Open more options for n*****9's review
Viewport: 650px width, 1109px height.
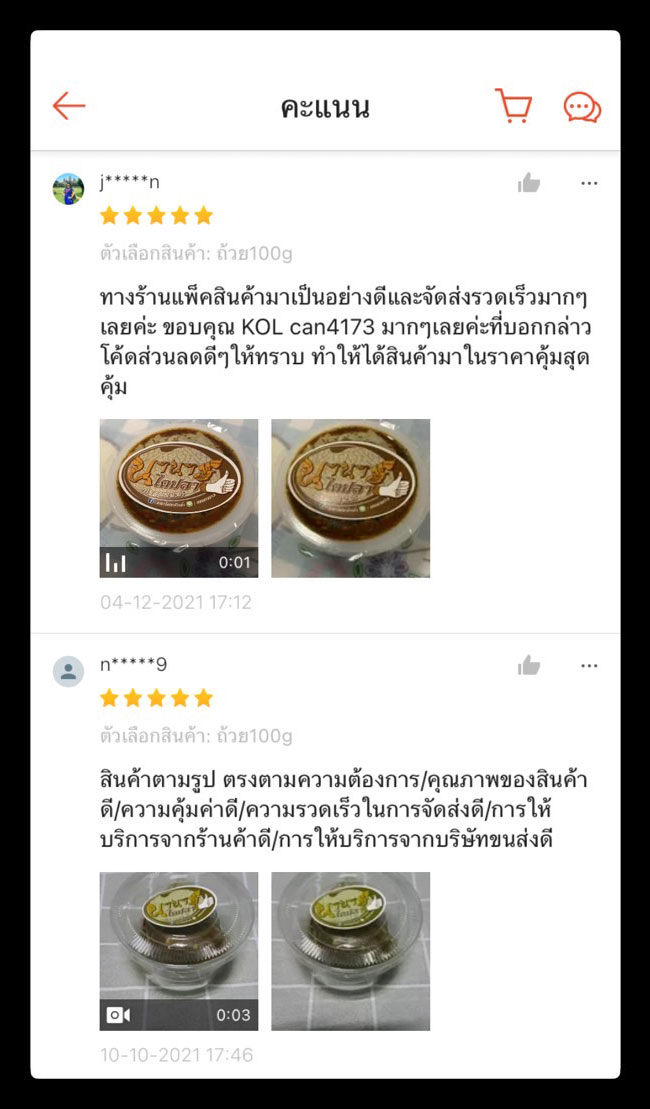pos(589,666)
